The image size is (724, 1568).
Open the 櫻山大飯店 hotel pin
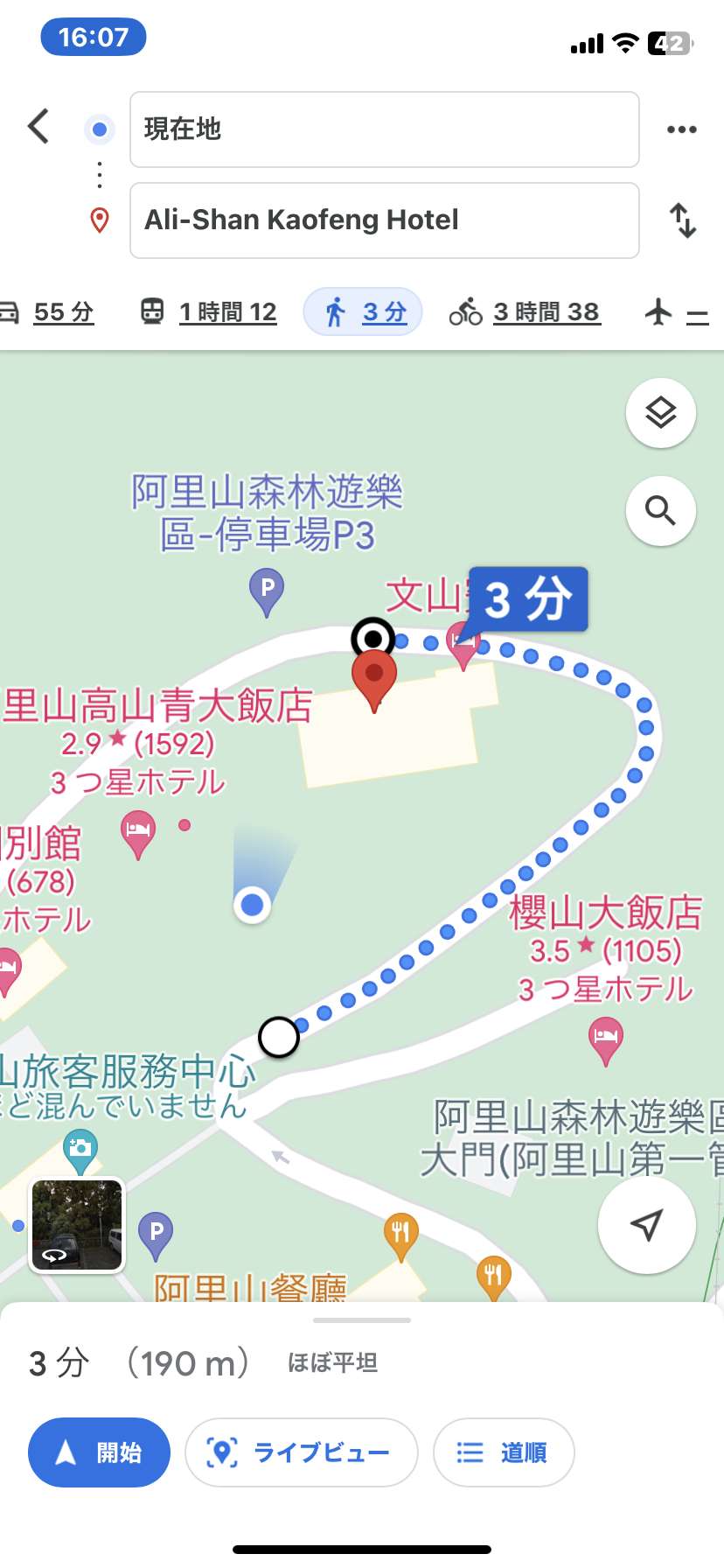pos(606,1041)
